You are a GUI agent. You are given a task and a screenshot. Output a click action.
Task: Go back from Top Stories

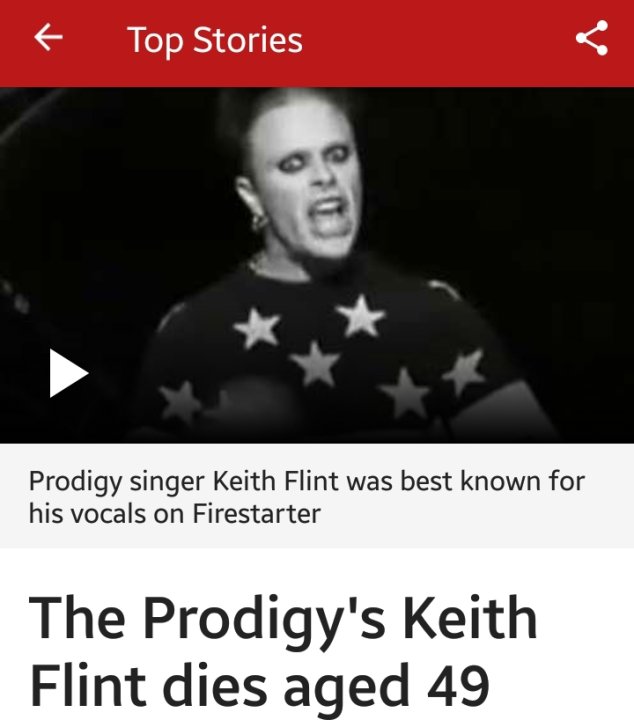point(48,39)
